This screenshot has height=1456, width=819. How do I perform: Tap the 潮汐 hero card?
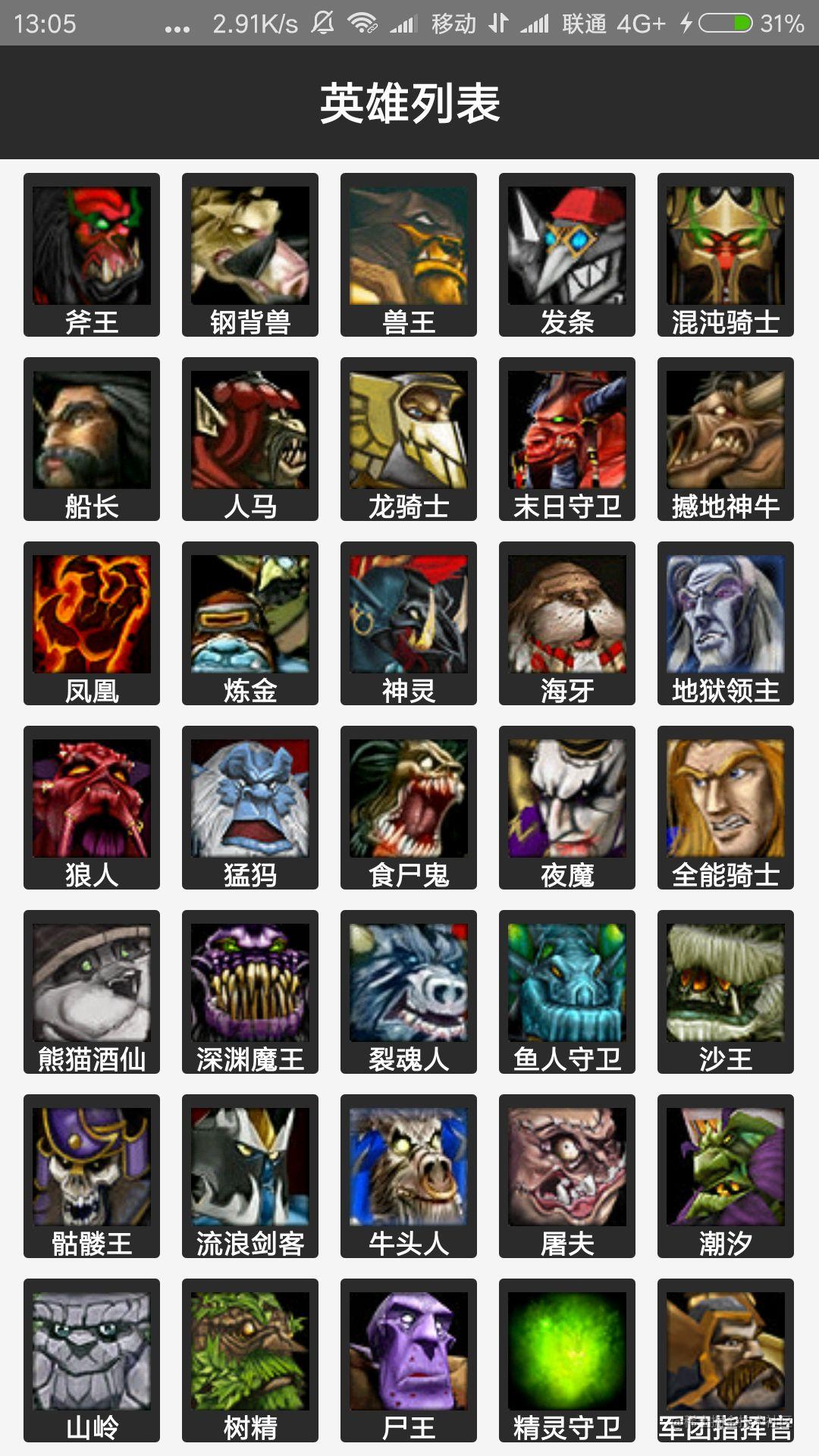click(726, 1176)
